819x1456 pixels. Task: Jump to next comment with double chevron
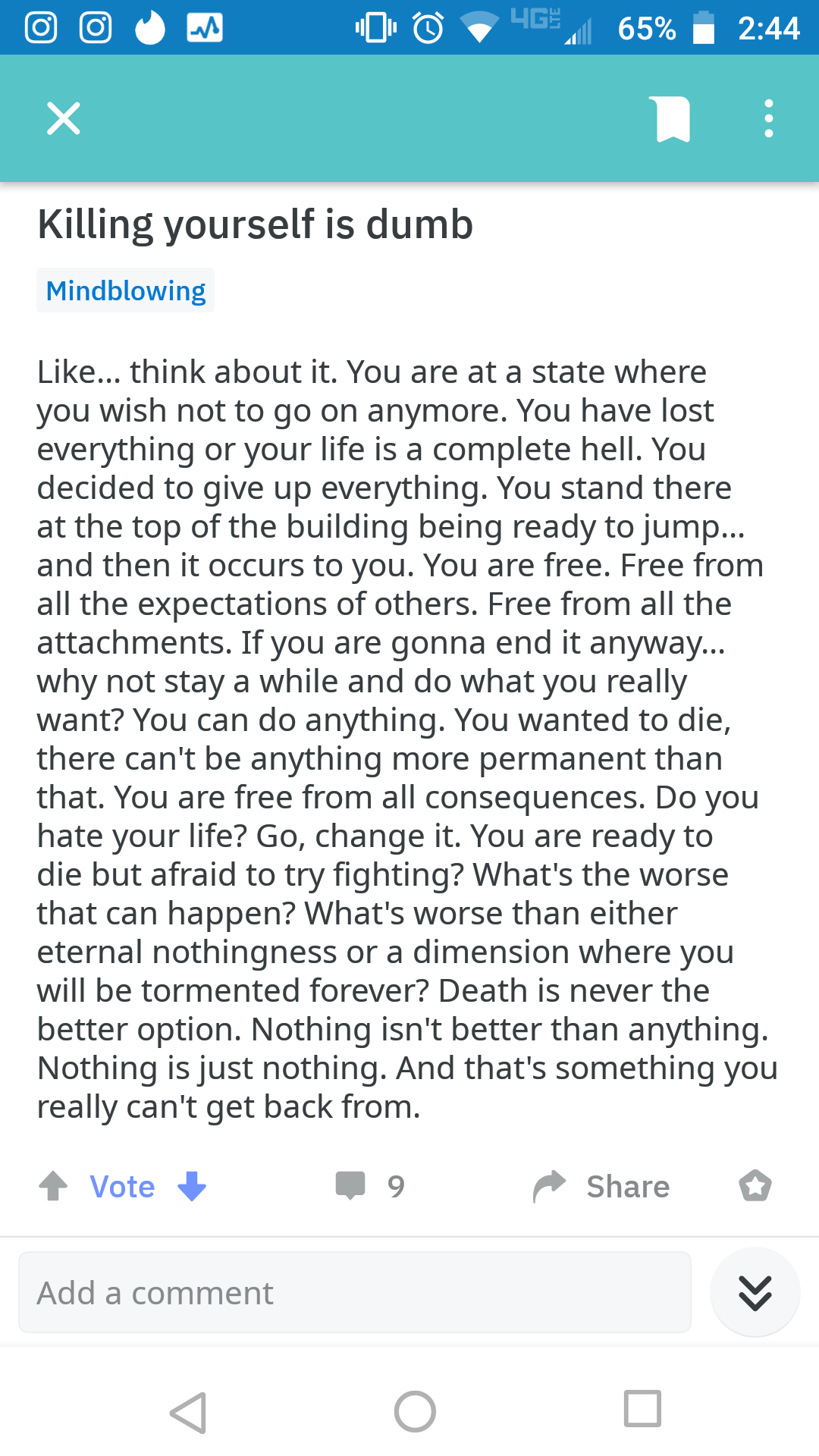pyautogui.click(x=755, y=1292)
